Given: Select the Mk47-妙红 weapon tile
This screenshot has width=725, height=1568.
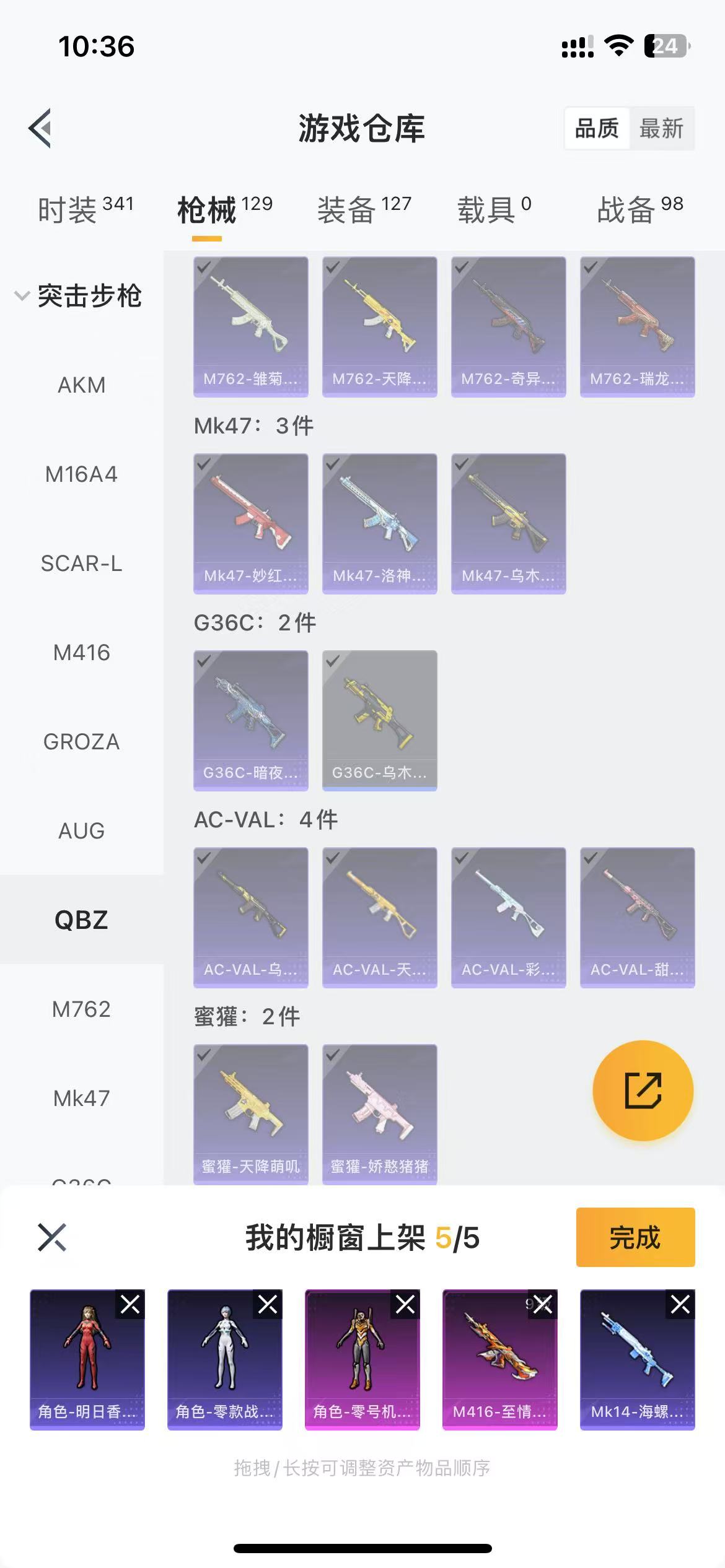Looking at the screenshot, I should click(x=251, y=524).
